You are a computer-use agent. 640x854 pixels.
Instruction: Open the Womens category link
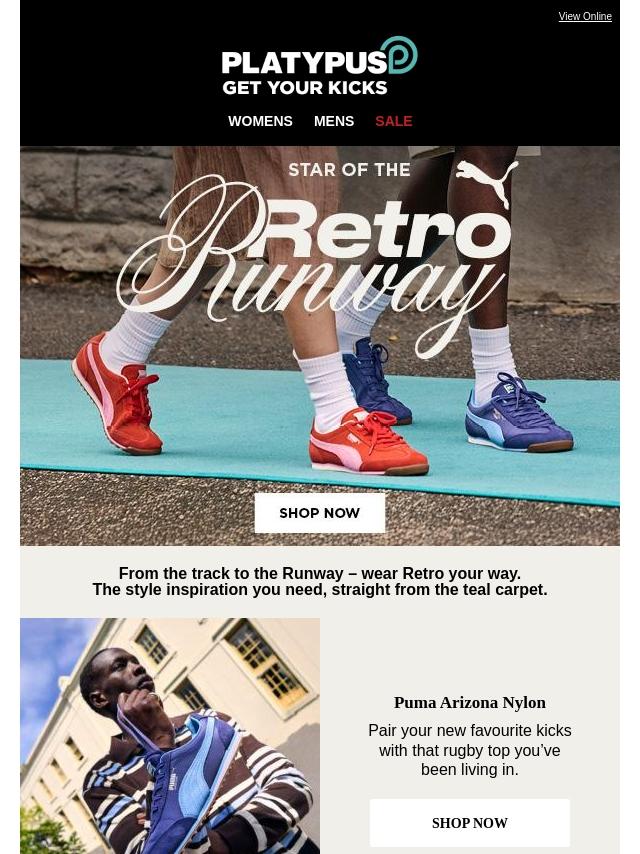(x=260, y=121)
